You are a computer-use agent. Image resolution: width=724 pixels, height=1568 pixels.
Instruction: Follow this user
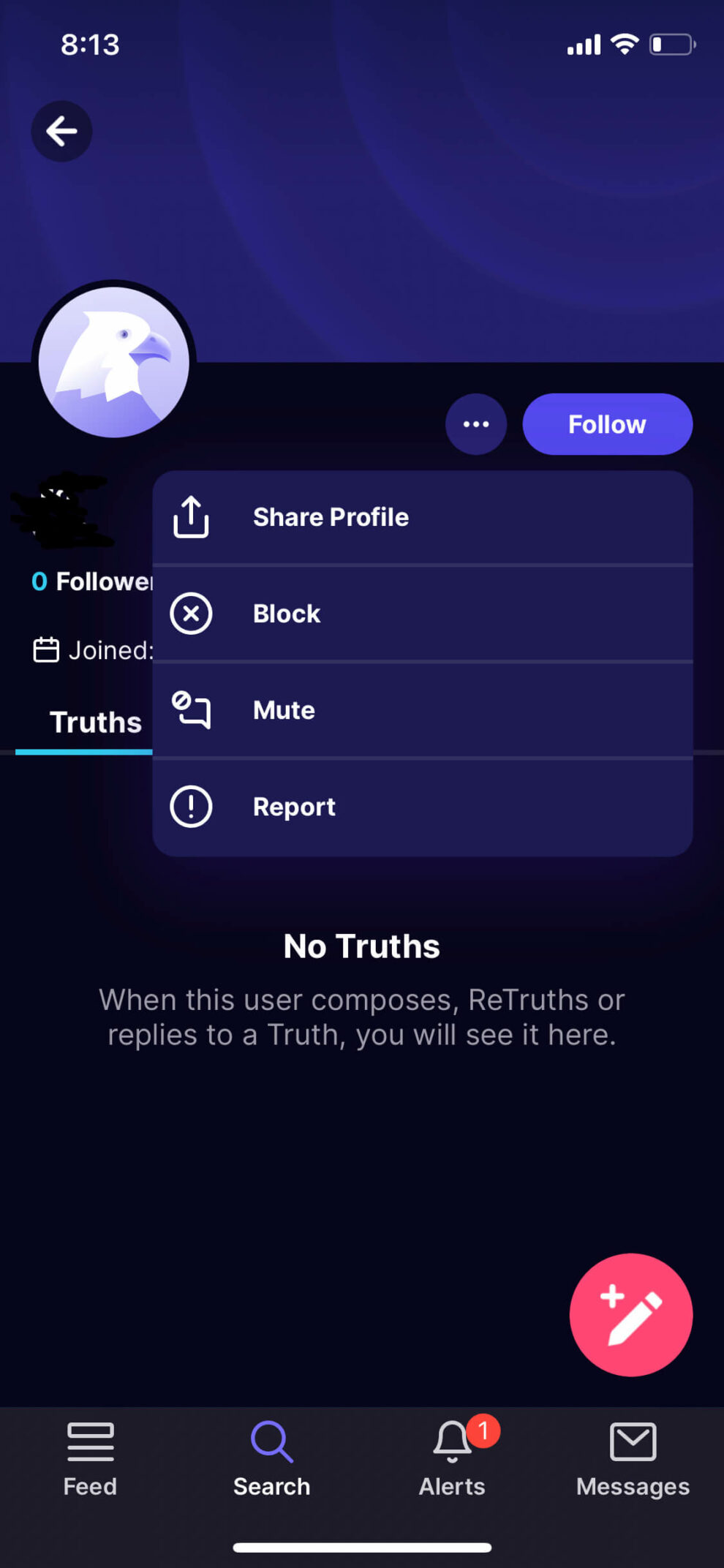click(607, 424)
